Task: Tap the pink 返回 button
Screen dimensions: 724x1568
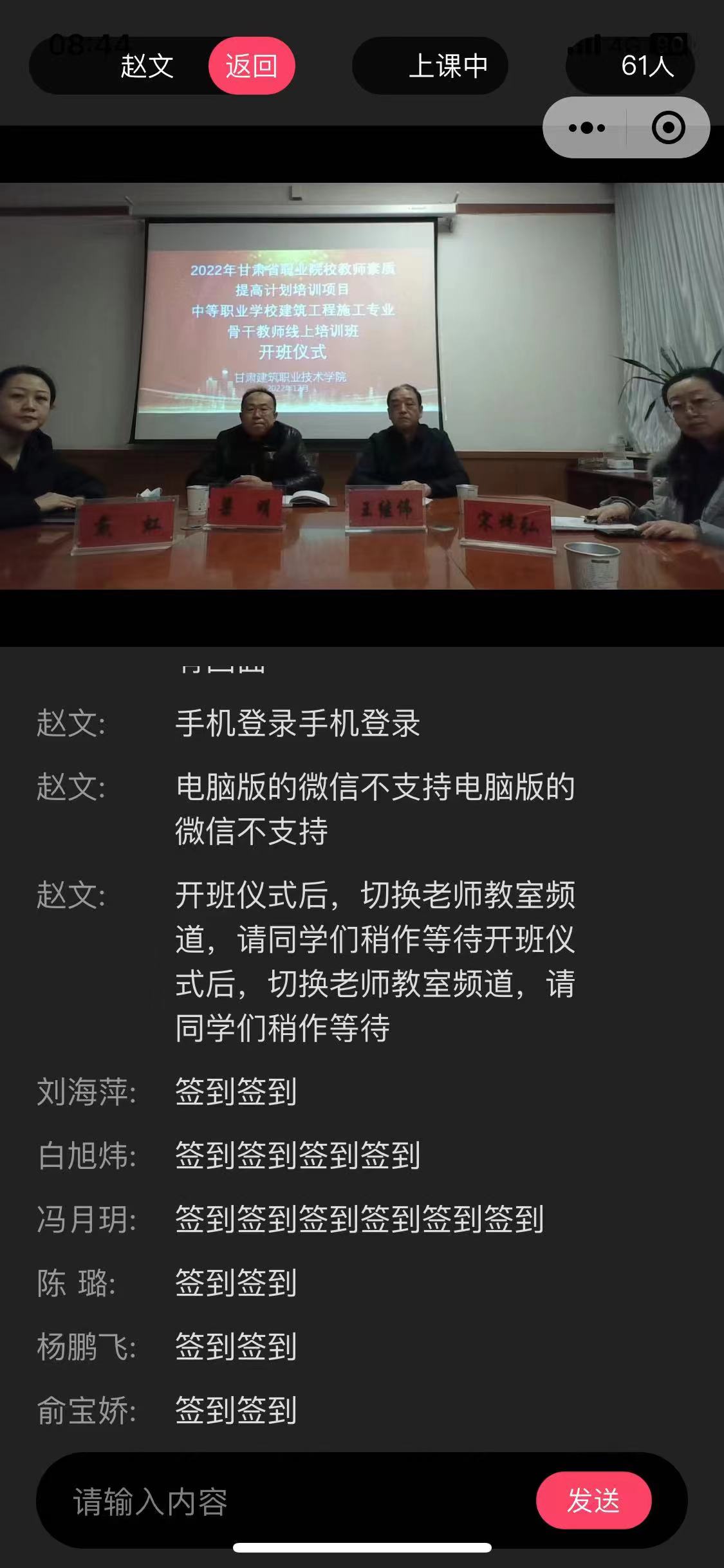Action: [x=252, y=66]
